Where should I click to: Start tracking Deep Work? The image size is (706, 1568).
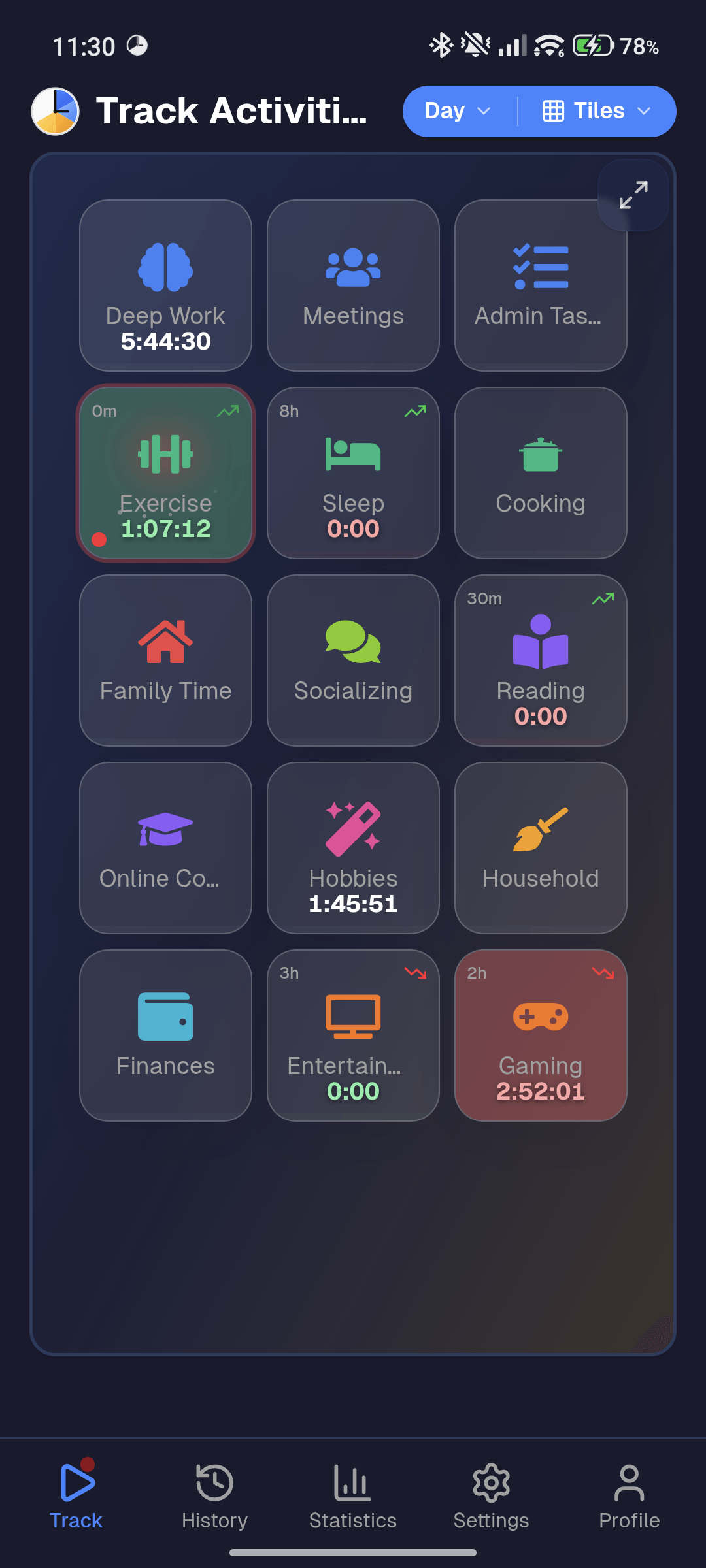[165, 286]
